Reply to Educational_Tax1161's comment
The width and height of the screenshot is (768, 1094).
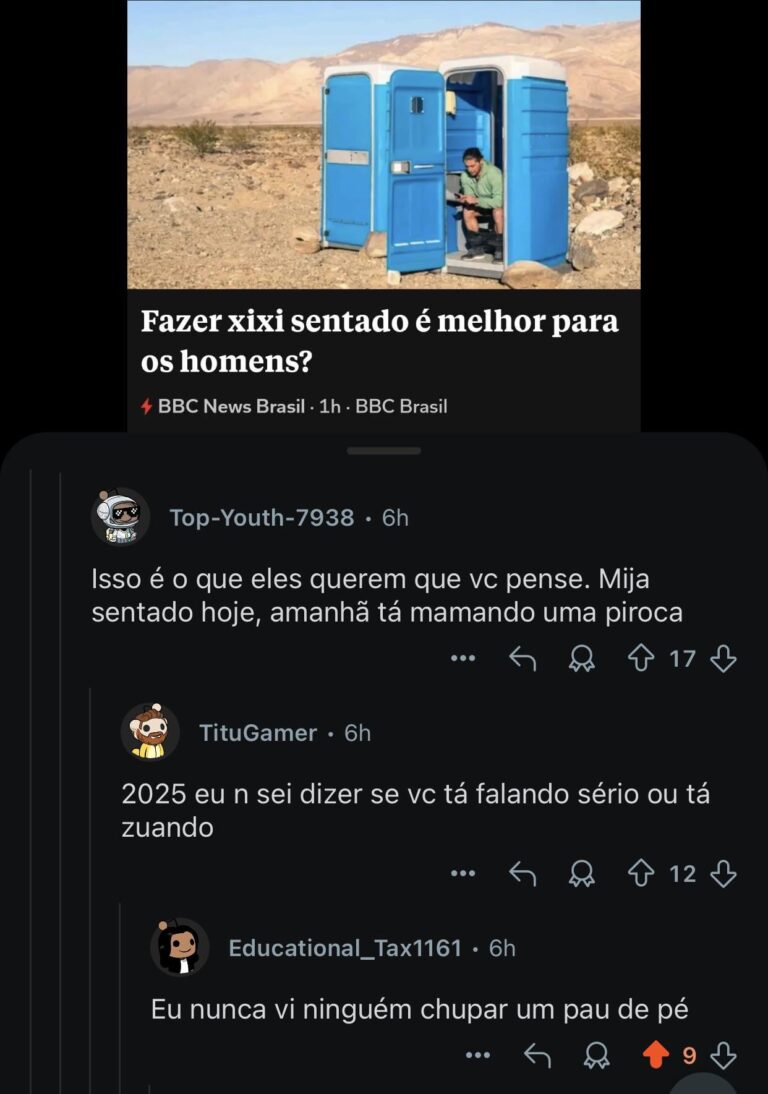538,1055
